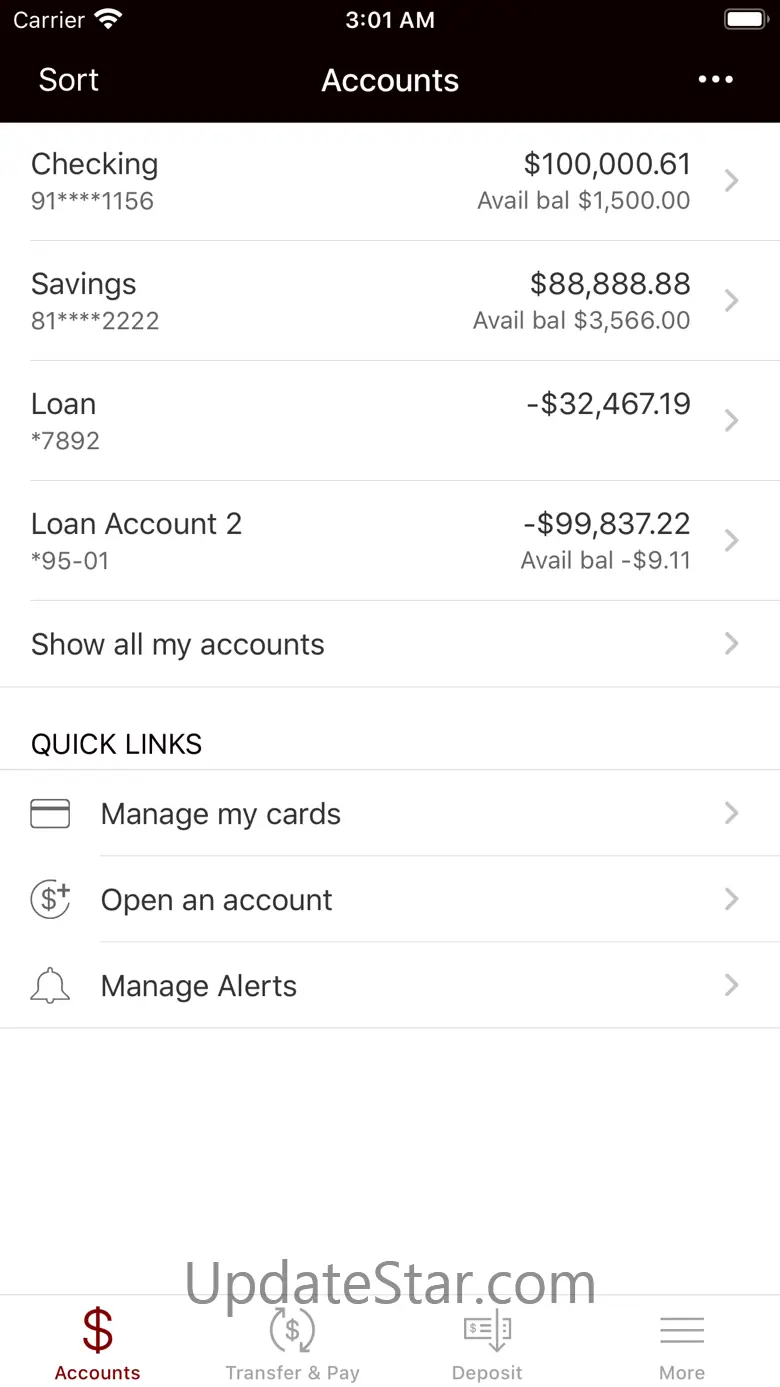Switch to the Deposit tab

(487, 1344)
